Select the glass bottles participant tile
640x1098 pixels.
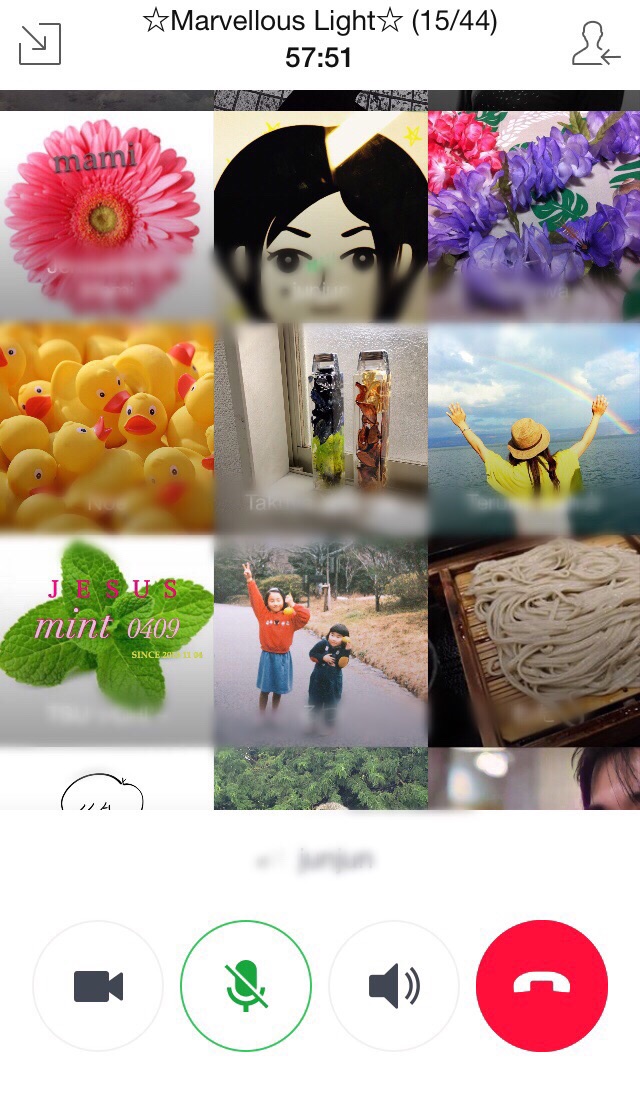pyautogui.click(x=320, y=428)
